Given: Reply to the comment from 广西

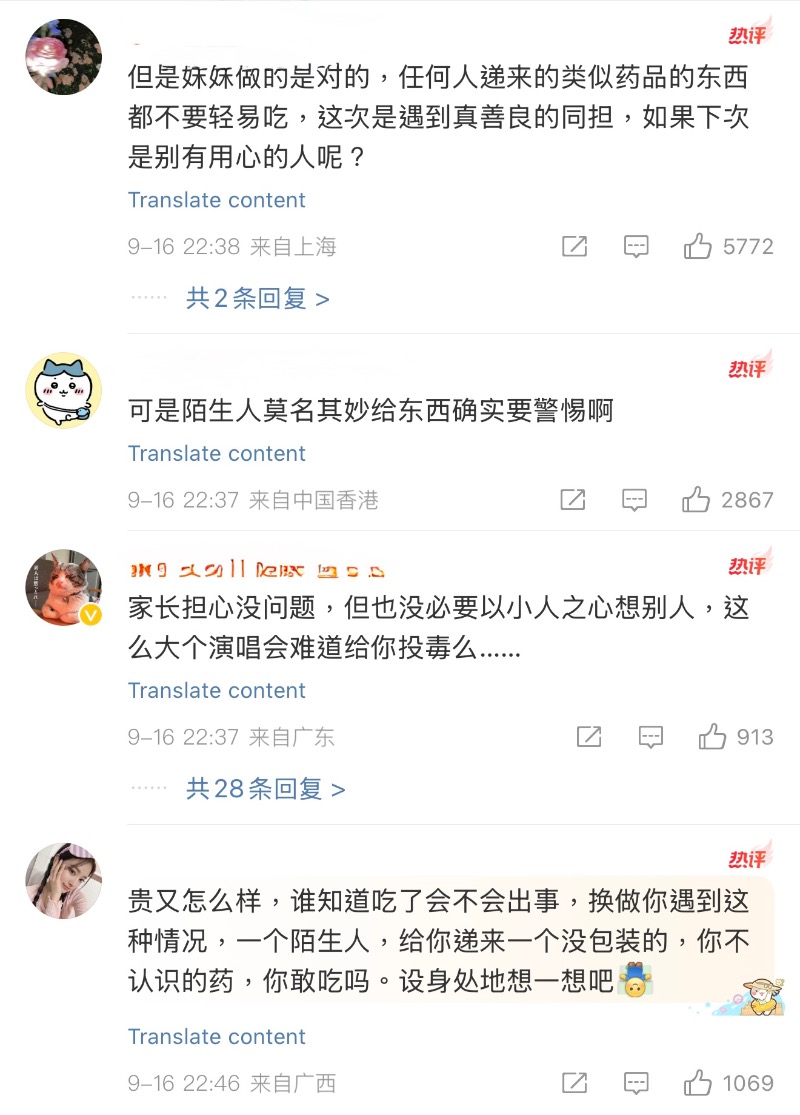Looking at the screenshot, I should pyautogui.click(x=636, y=1082).
